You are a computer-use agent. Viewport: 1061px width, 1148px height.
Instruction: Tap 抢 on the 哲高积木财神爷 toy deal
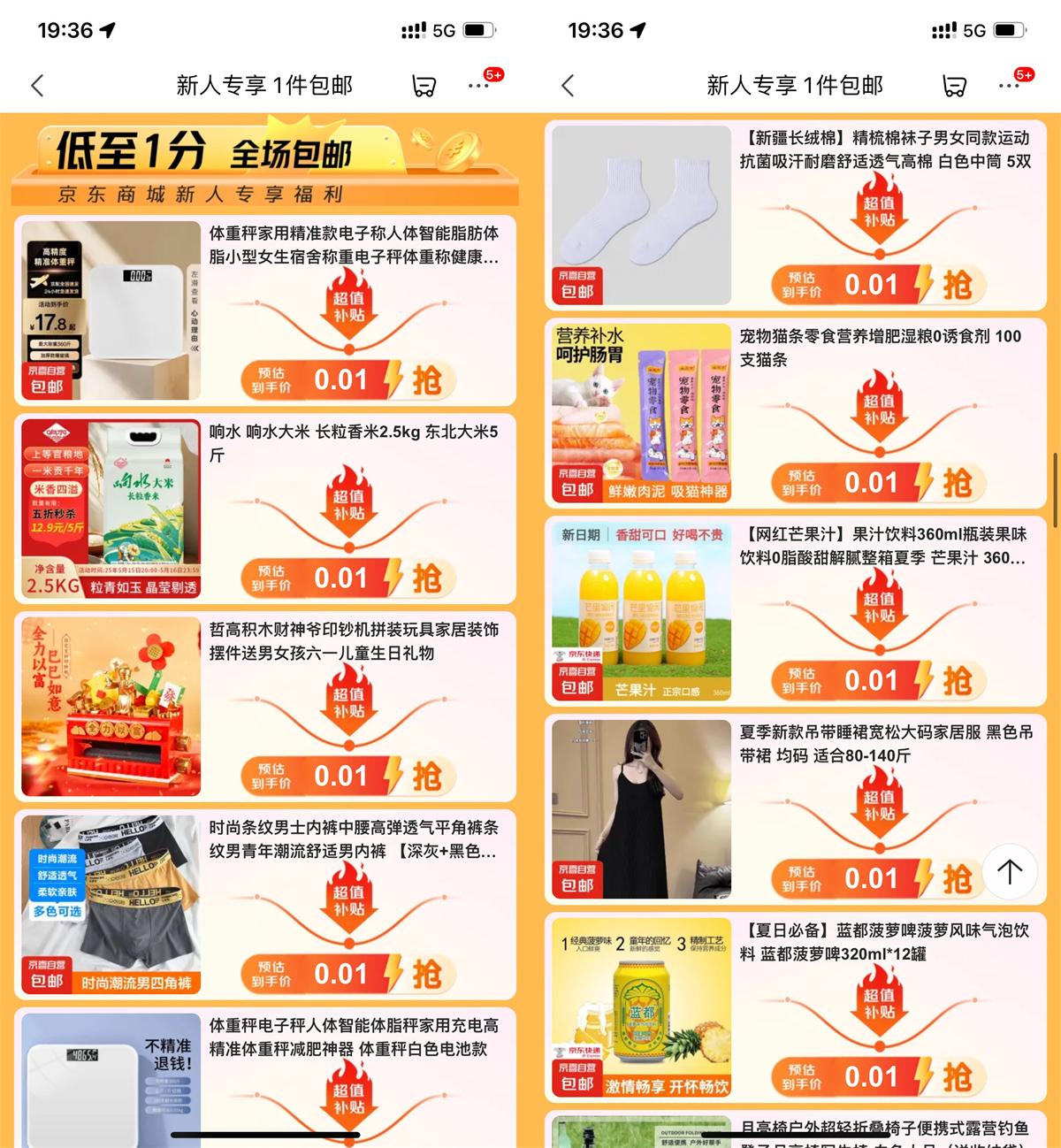[x=427, y=777]
